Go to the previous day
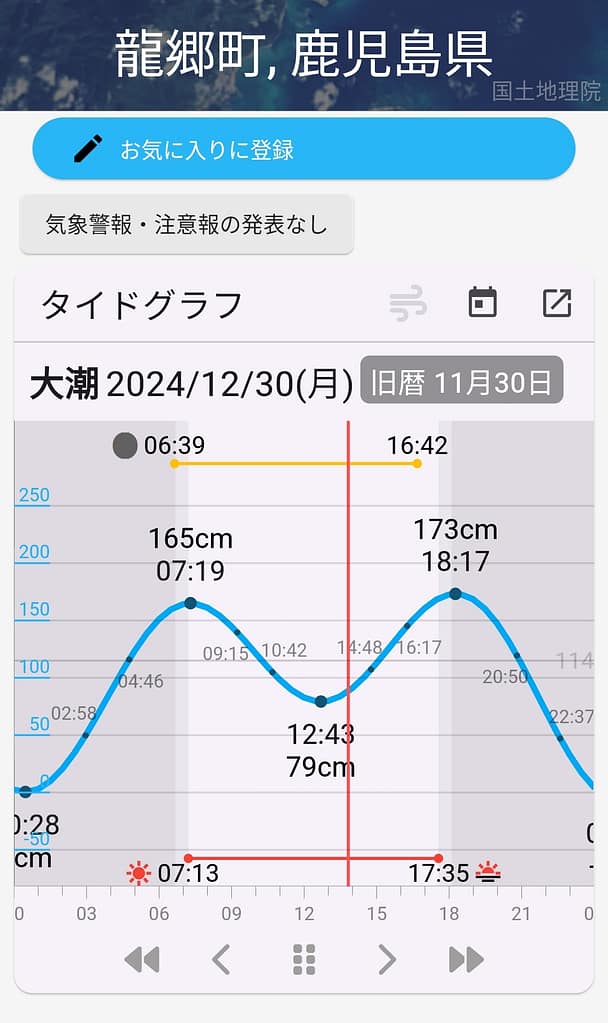This screenshot has height=1023, width=608. 221,960
